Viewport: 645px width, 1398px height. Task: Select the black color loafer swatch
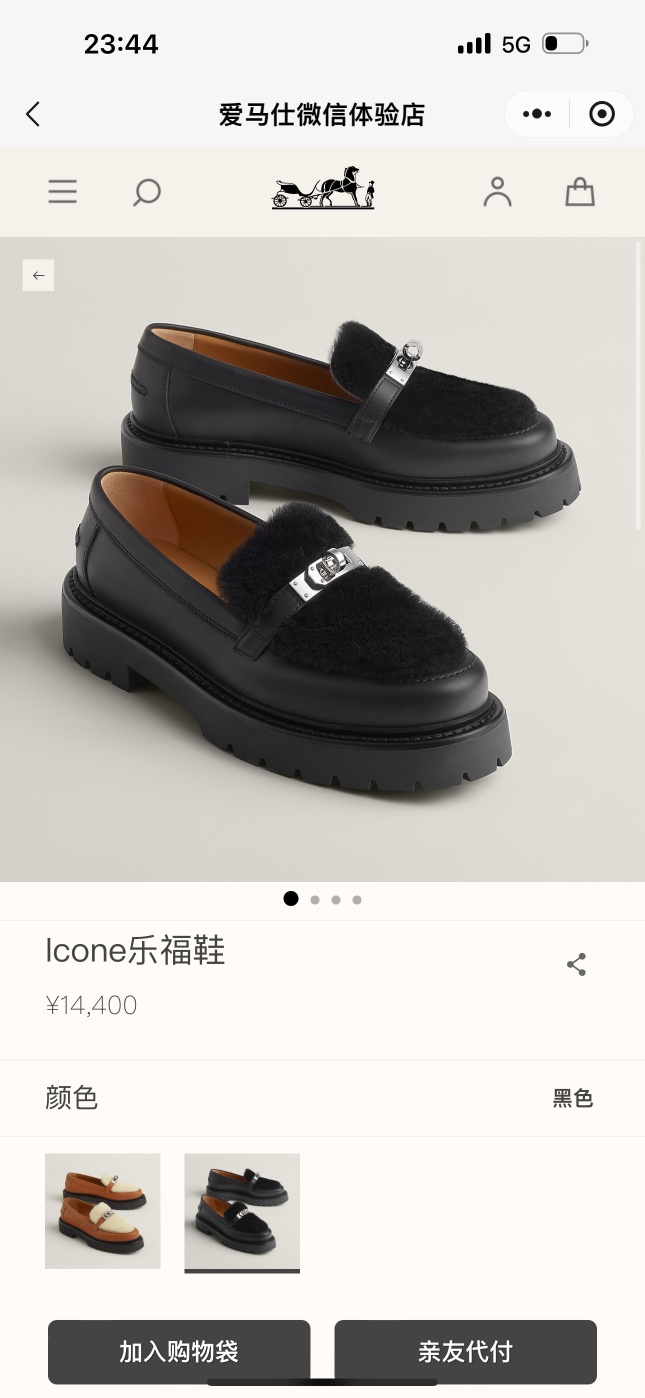[x=242, y=1211]
